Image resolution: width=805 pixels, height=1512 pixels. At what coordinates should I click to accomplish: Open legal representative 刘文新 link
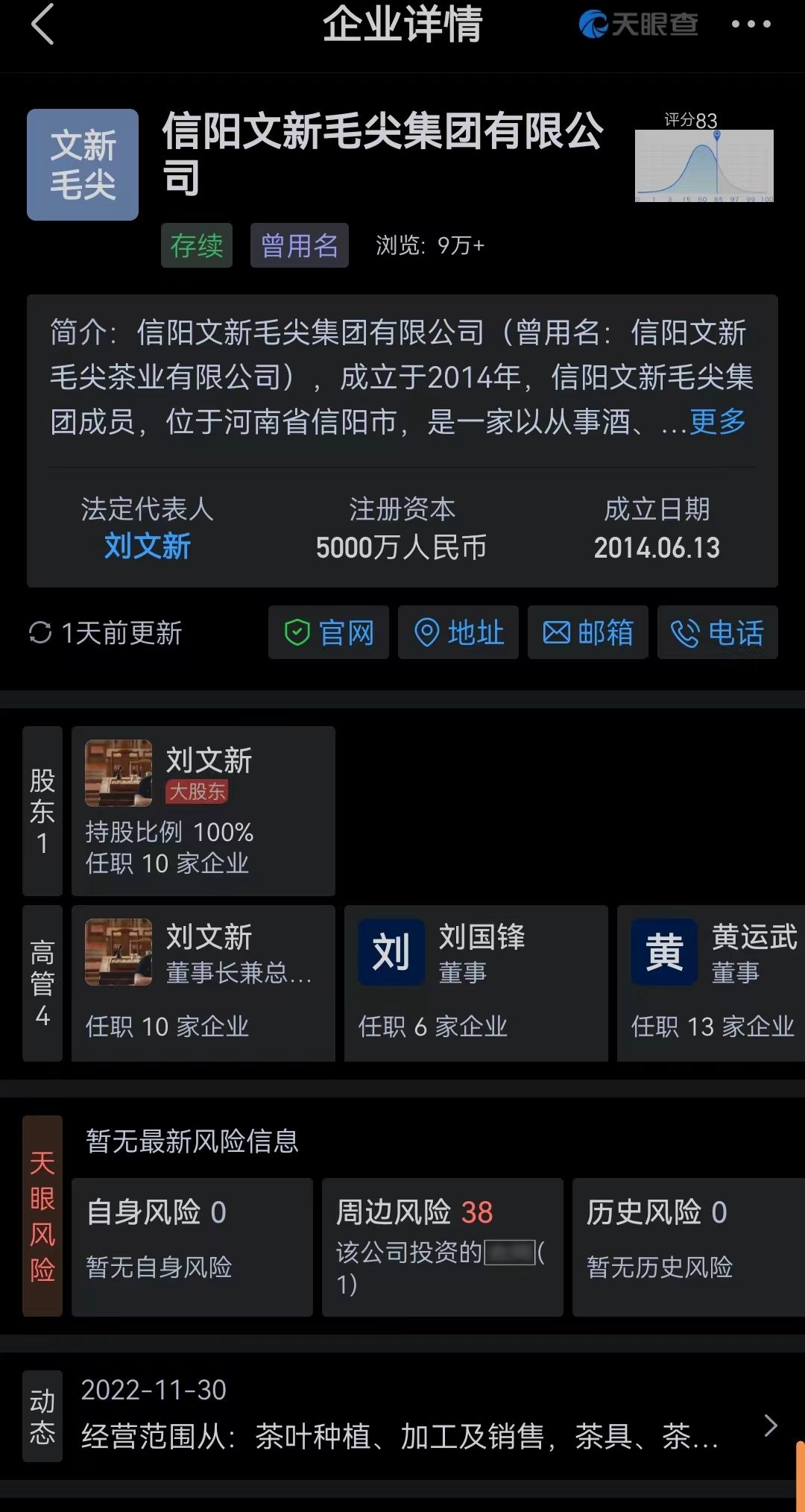(x=147, y=546)
